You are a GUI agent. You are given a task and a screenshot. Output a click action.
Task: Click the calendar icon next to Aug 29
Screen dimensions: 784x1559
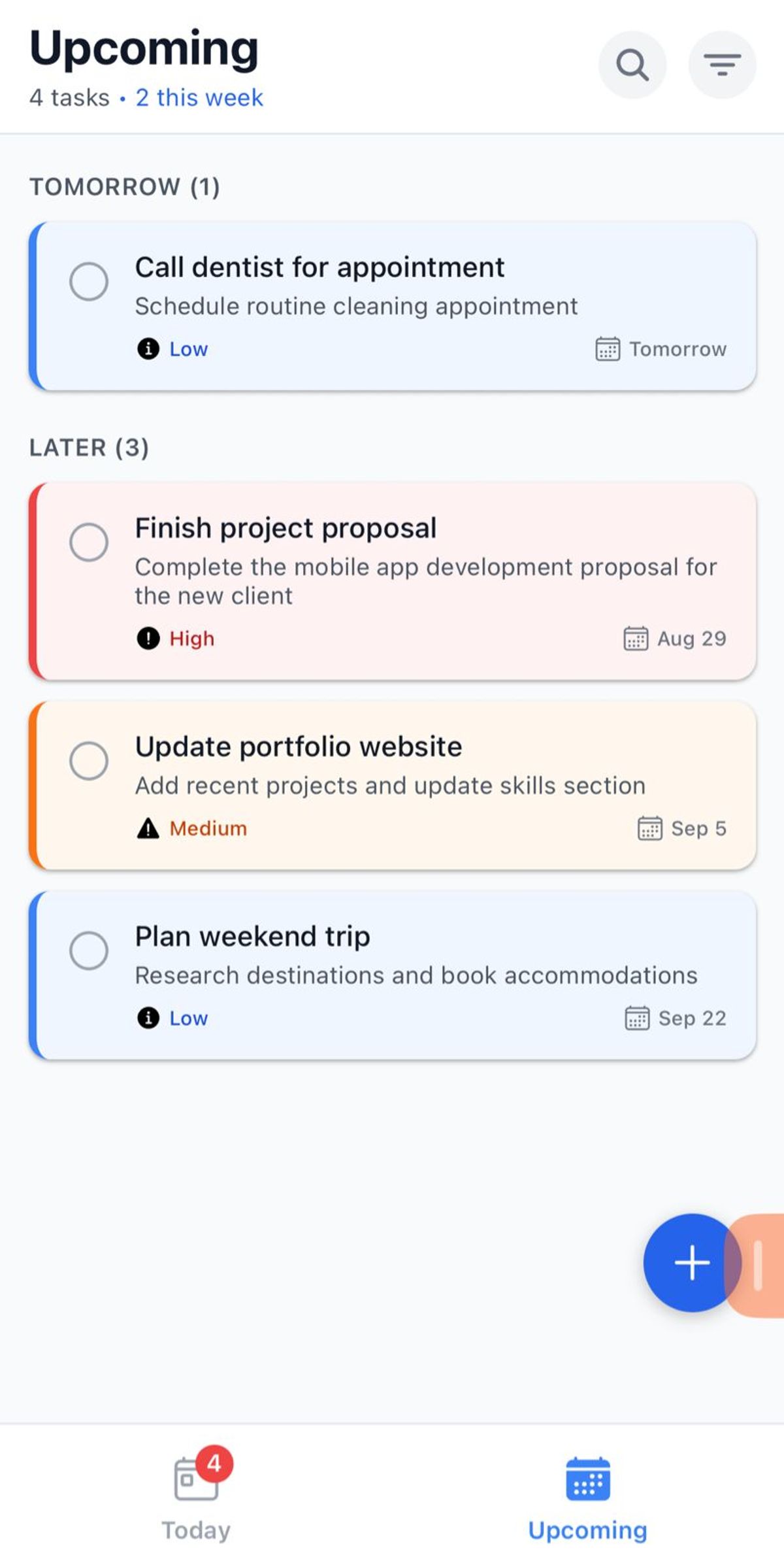pos(637,639)
